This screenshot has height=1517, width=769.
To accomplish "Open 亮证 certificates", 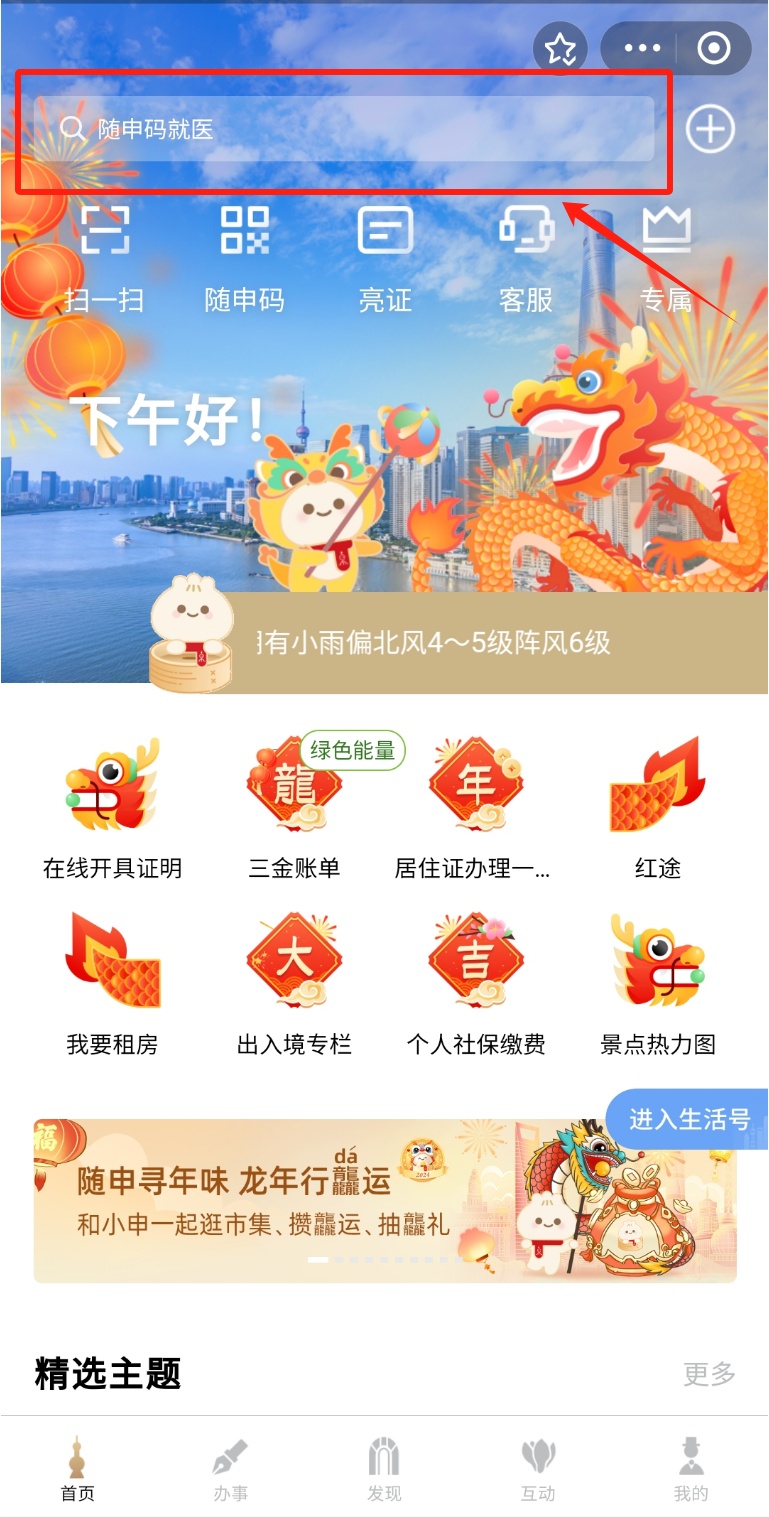I will [x=385, y=257].
